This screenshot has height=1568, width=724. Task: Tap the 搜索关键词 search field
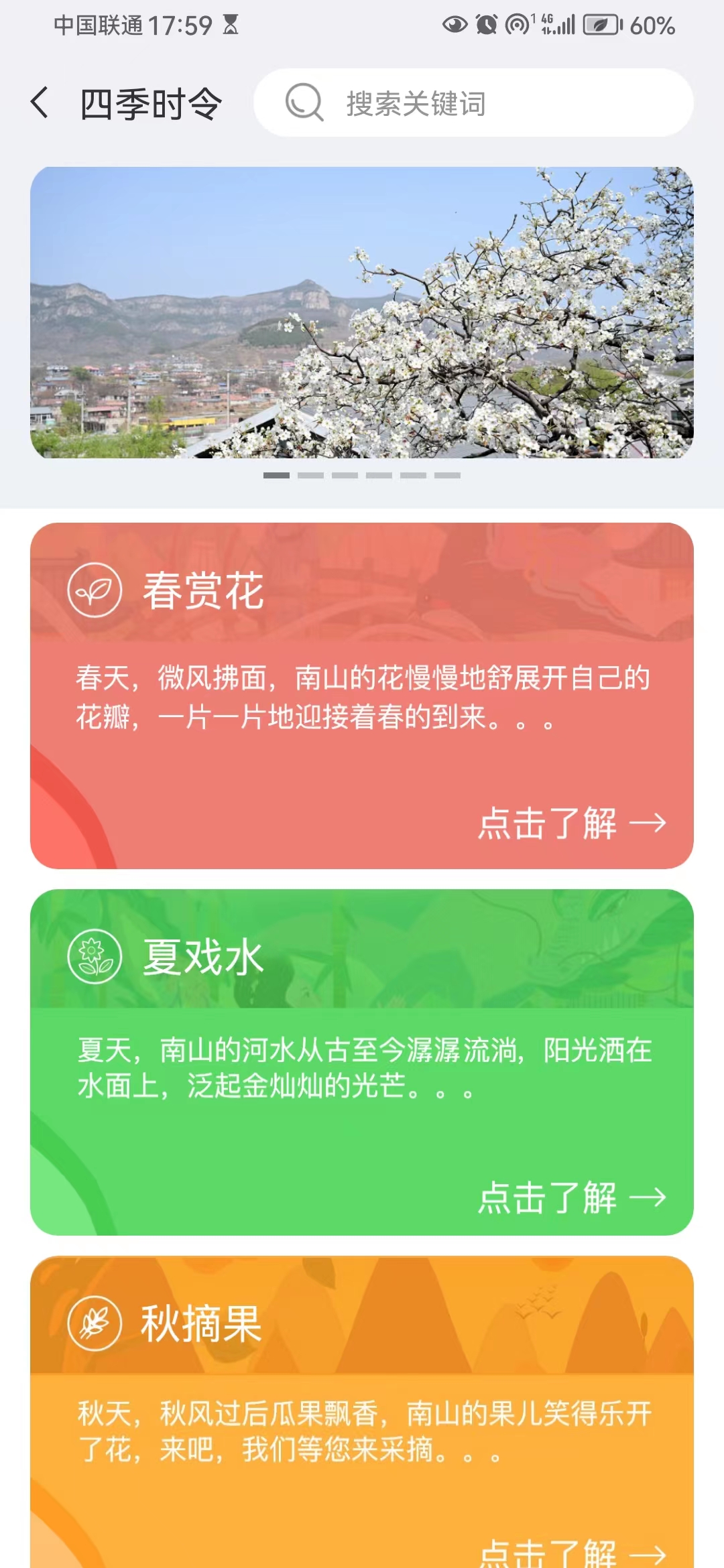tap(473, 103)
